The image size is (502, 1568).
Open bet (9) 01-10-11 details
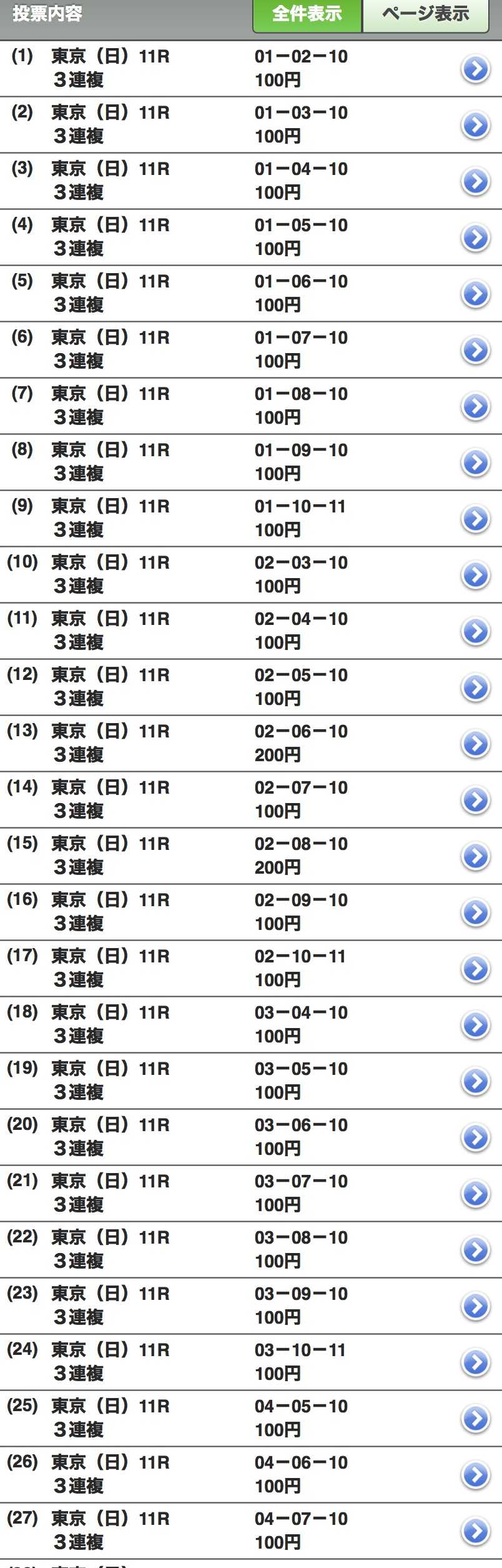475,519
